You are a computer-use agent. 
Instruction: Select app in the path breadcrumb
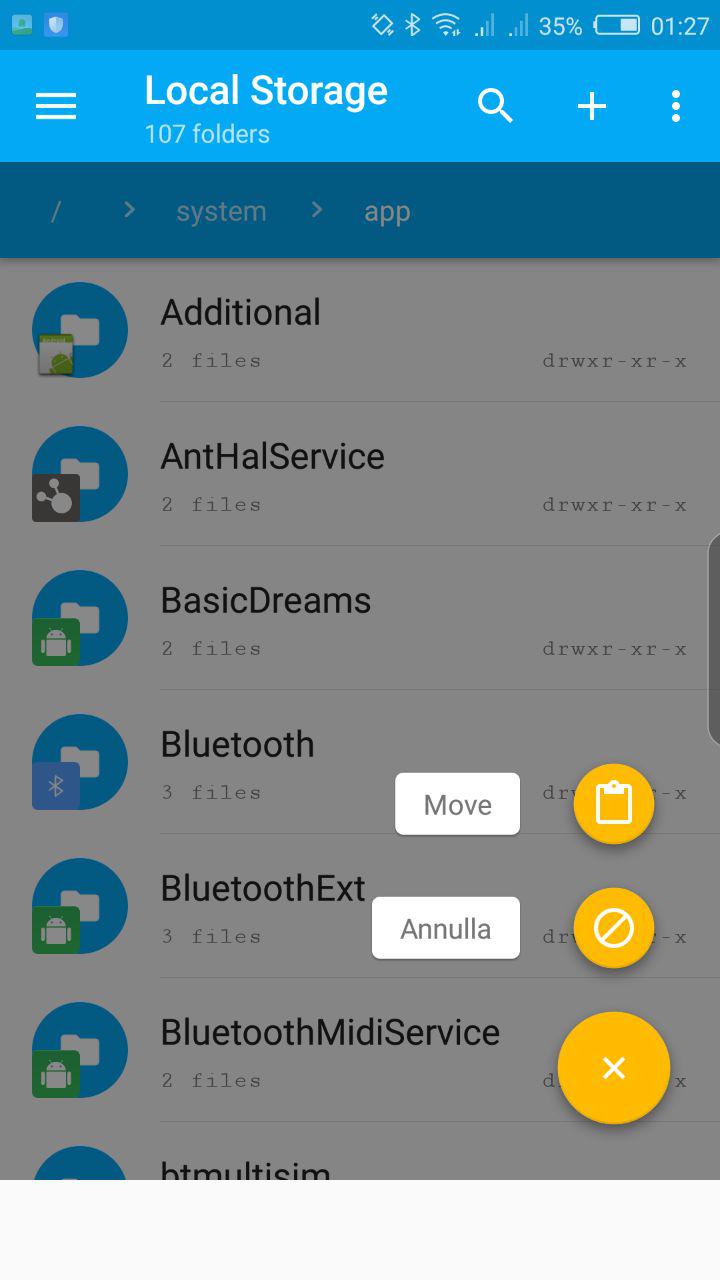(x=387, y=211)
